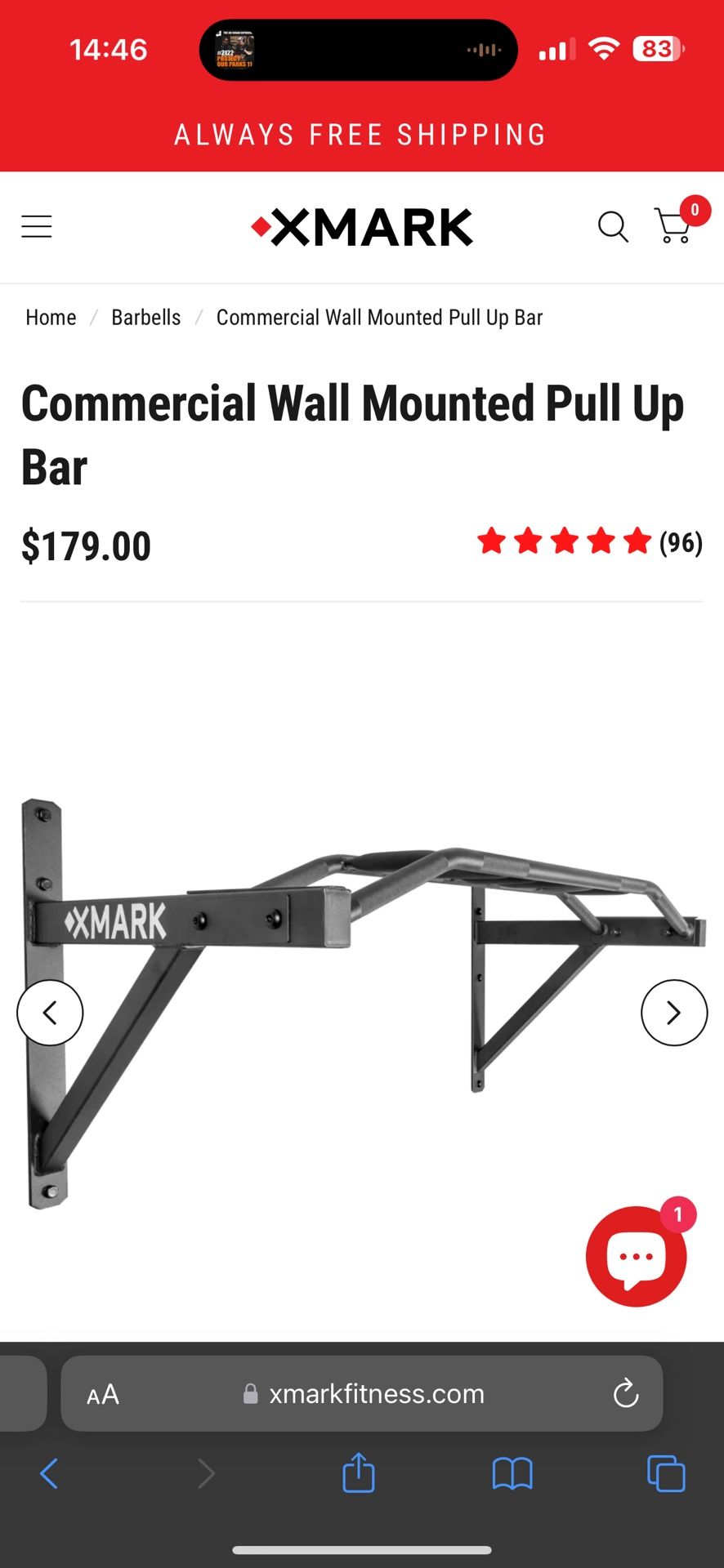The width and height of the screenshot is (724, 1568).
Task: Reload the page
Action: pos(626,1394)
